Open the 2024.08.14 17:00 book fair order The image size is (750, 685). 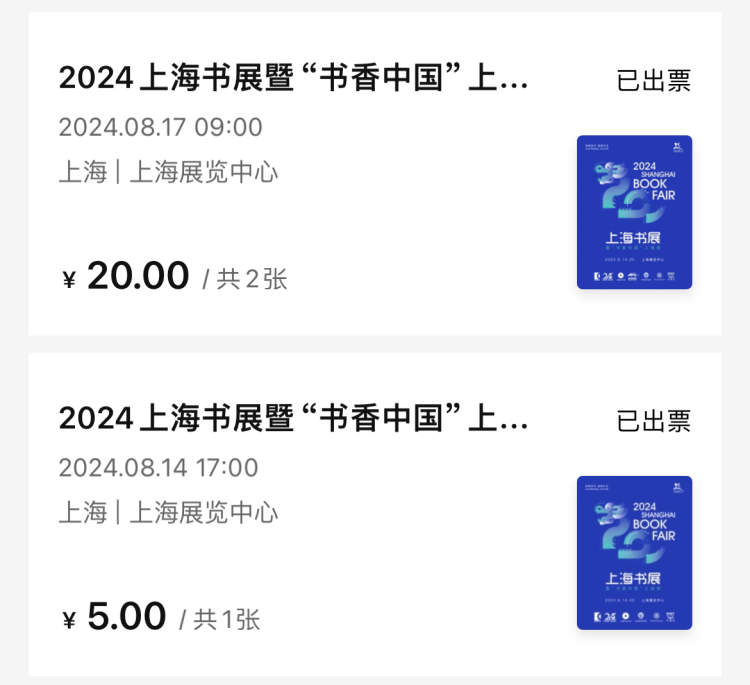pyautogui.click(x=293, y=418)
